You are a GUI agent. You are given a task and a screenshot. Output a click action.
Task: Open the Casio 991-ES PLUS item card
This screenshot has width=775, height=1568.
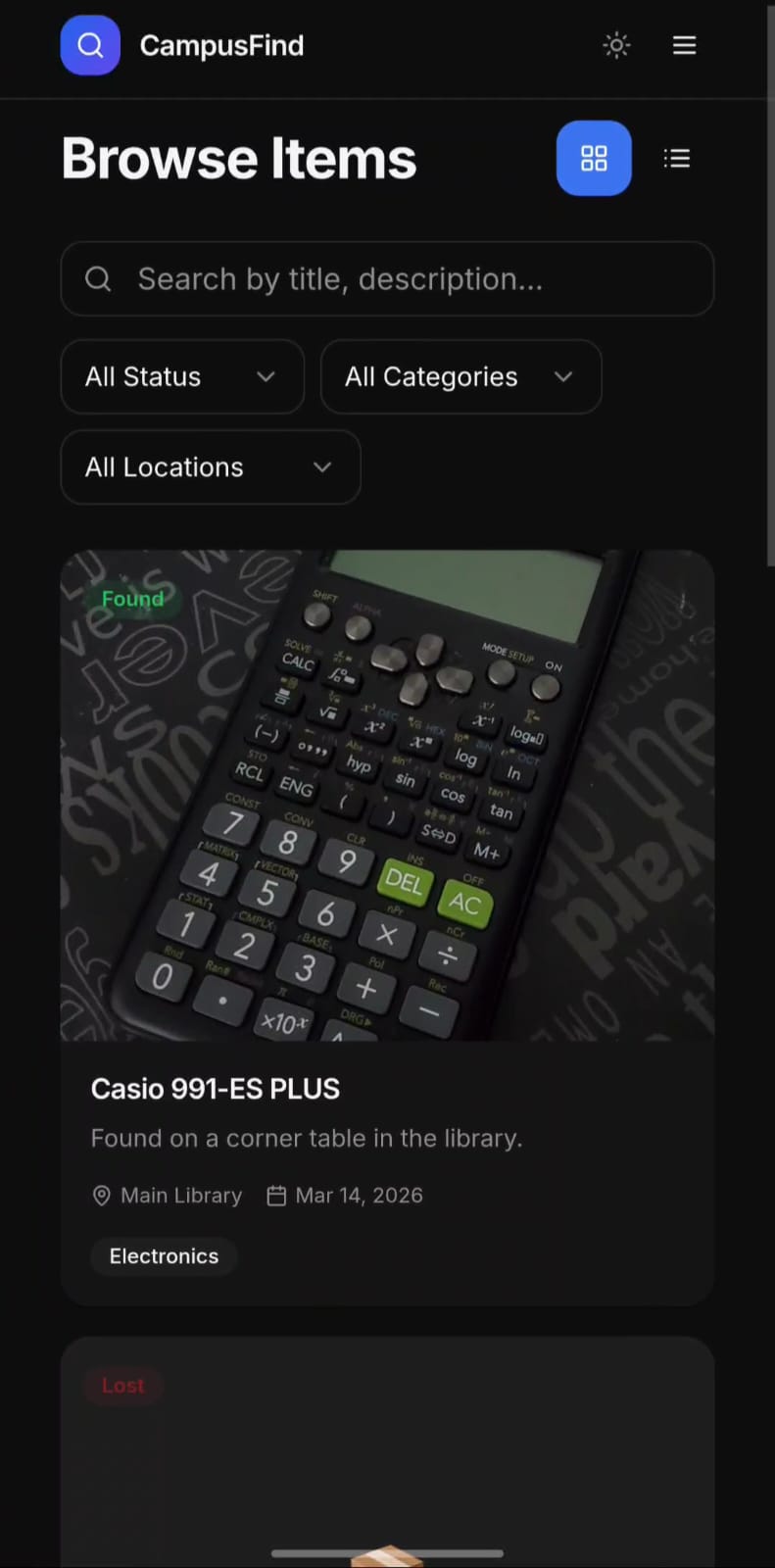387,927
